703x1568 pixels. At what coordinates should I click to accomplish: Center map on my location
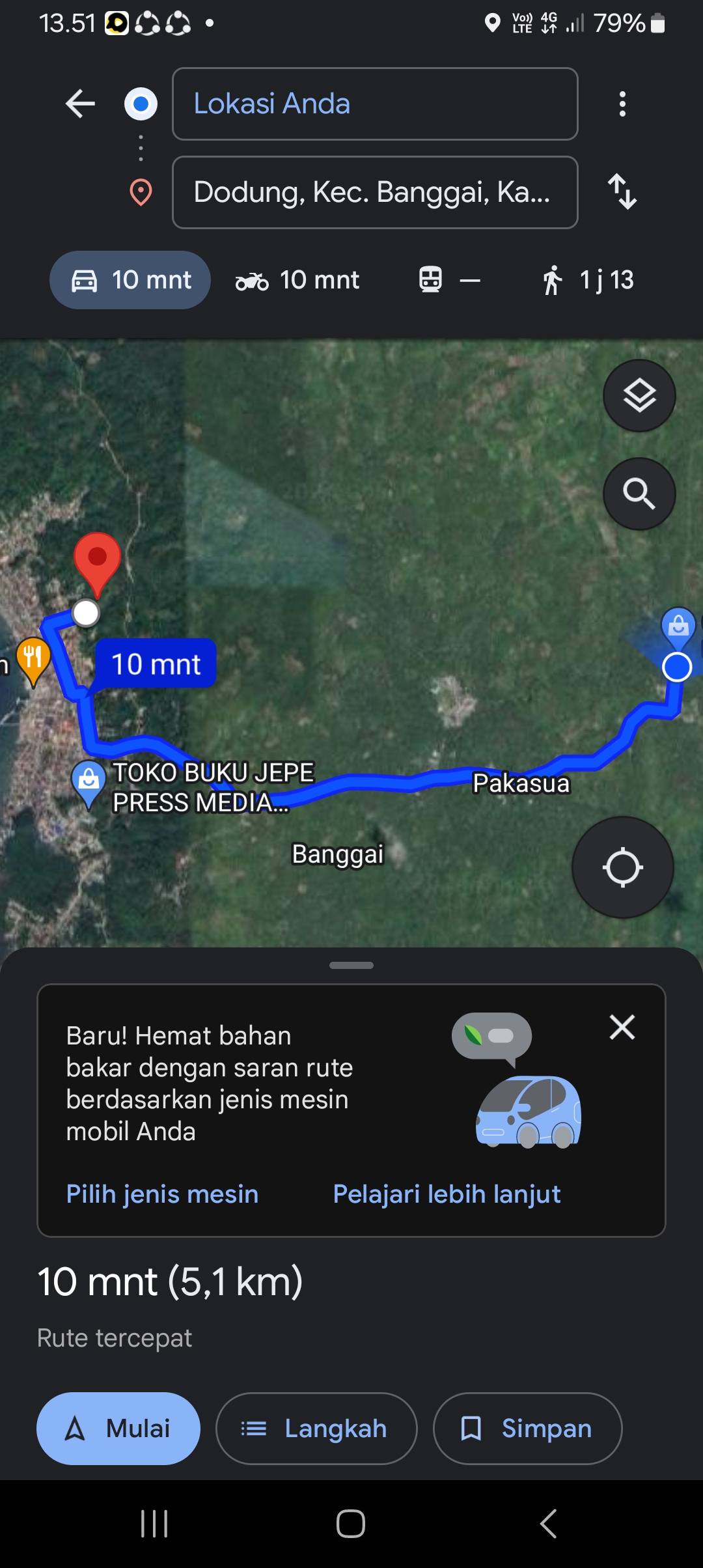623,867
